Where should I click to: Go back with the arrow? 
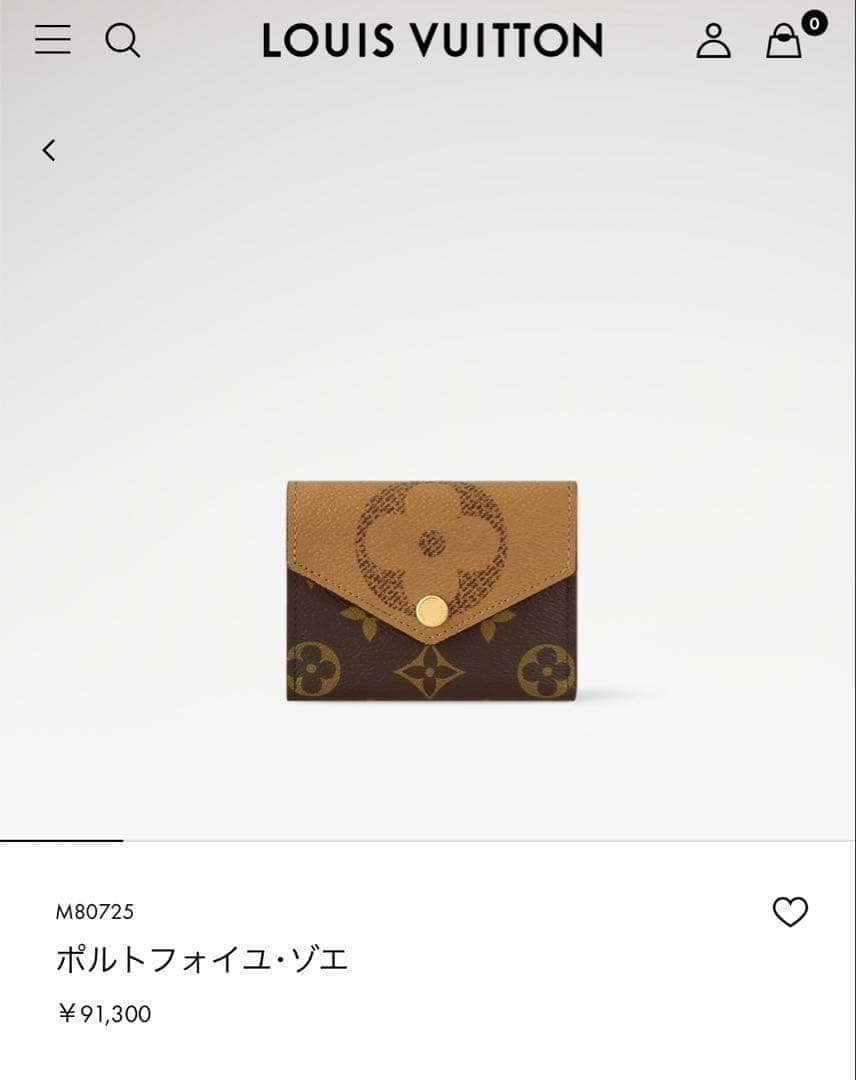point(48,150)
